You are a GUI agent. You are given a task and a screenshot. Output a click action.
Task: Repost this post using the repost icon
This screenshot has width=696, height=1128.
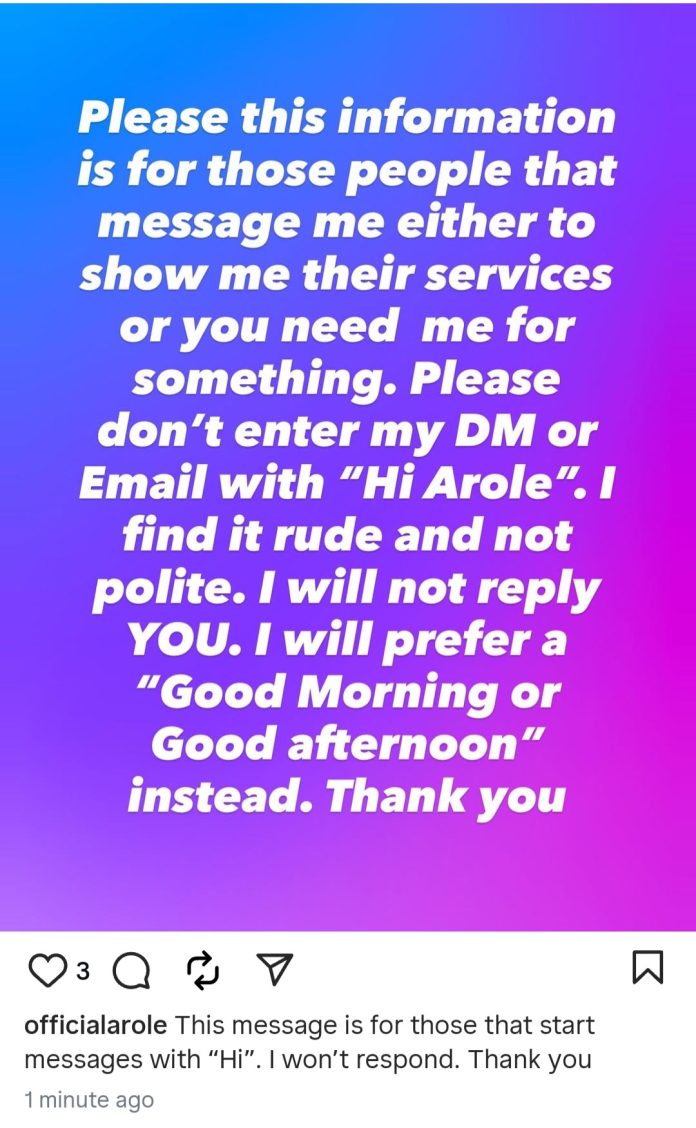[x=202, y=970]
